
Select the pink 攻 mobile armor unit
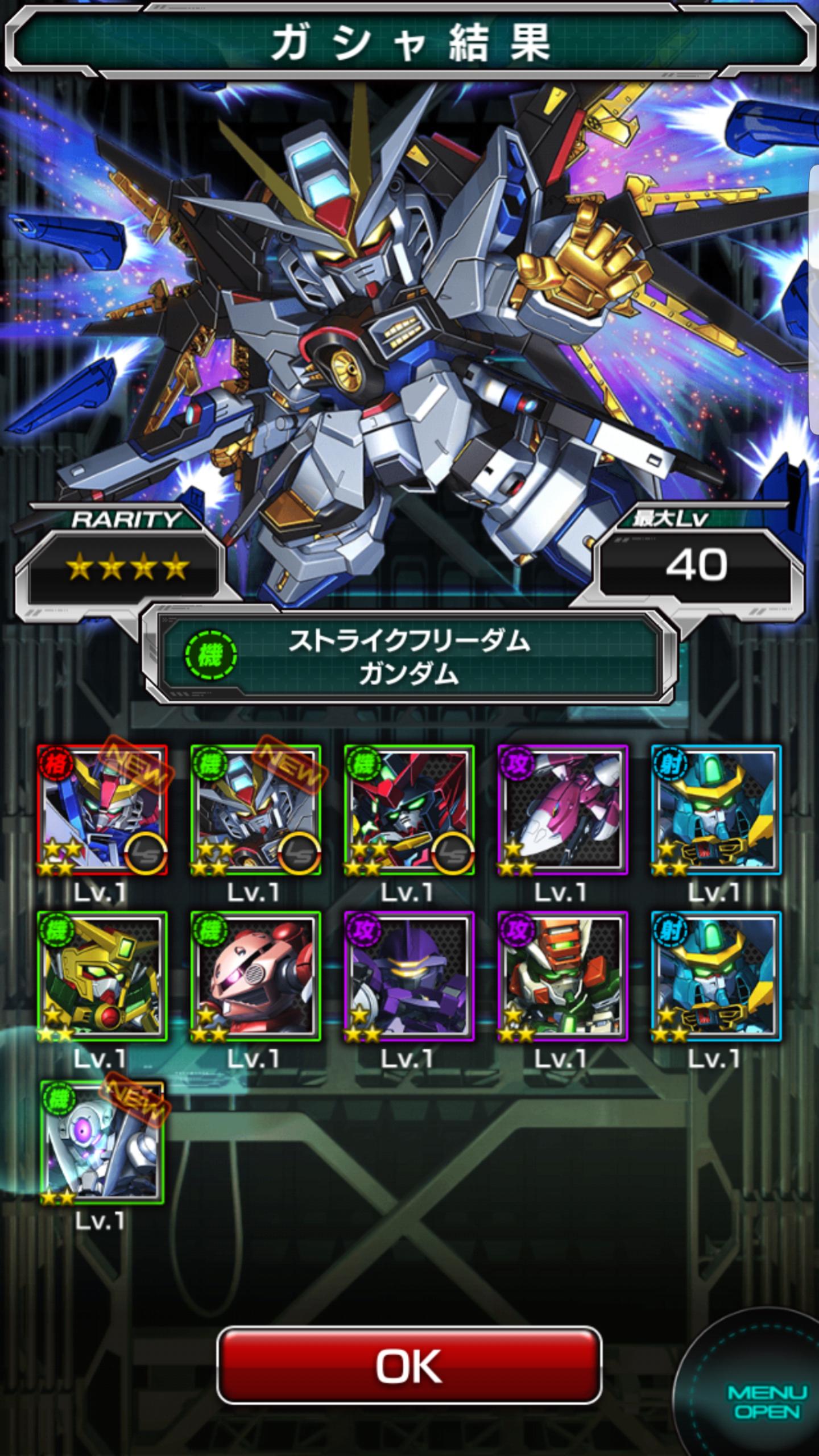tap(562, 810)
